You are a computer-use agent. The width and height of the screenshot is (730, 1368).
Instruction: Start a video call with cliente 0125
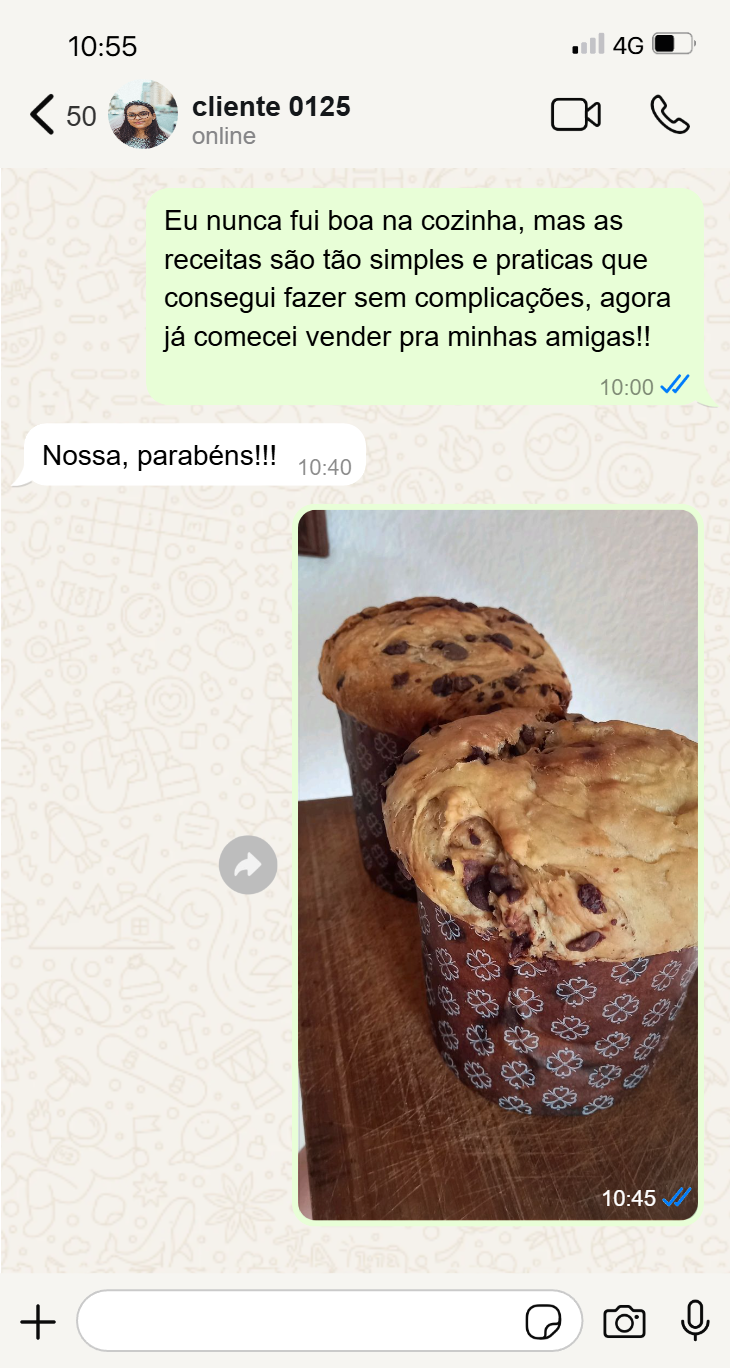click(x=576, y=115)
